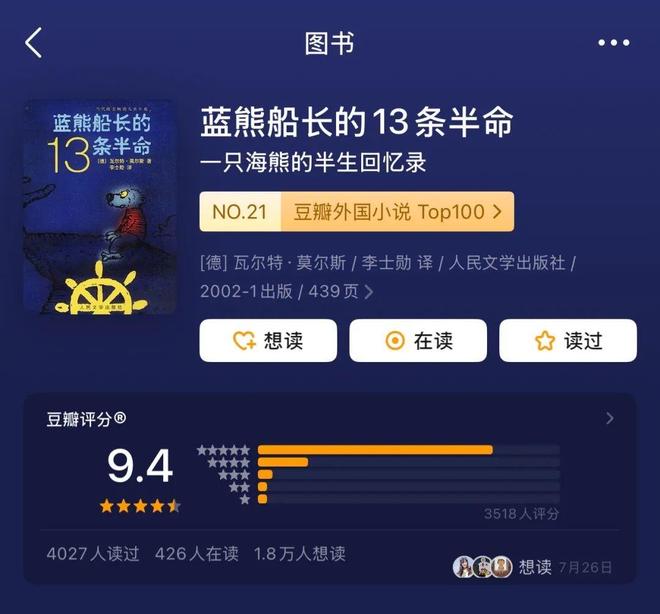Viewport: 660px width, 614px height.
Task: Open 豆瓣外国小说 Top100 ranking
Action: pyautogui.click(x=357, y=212)
